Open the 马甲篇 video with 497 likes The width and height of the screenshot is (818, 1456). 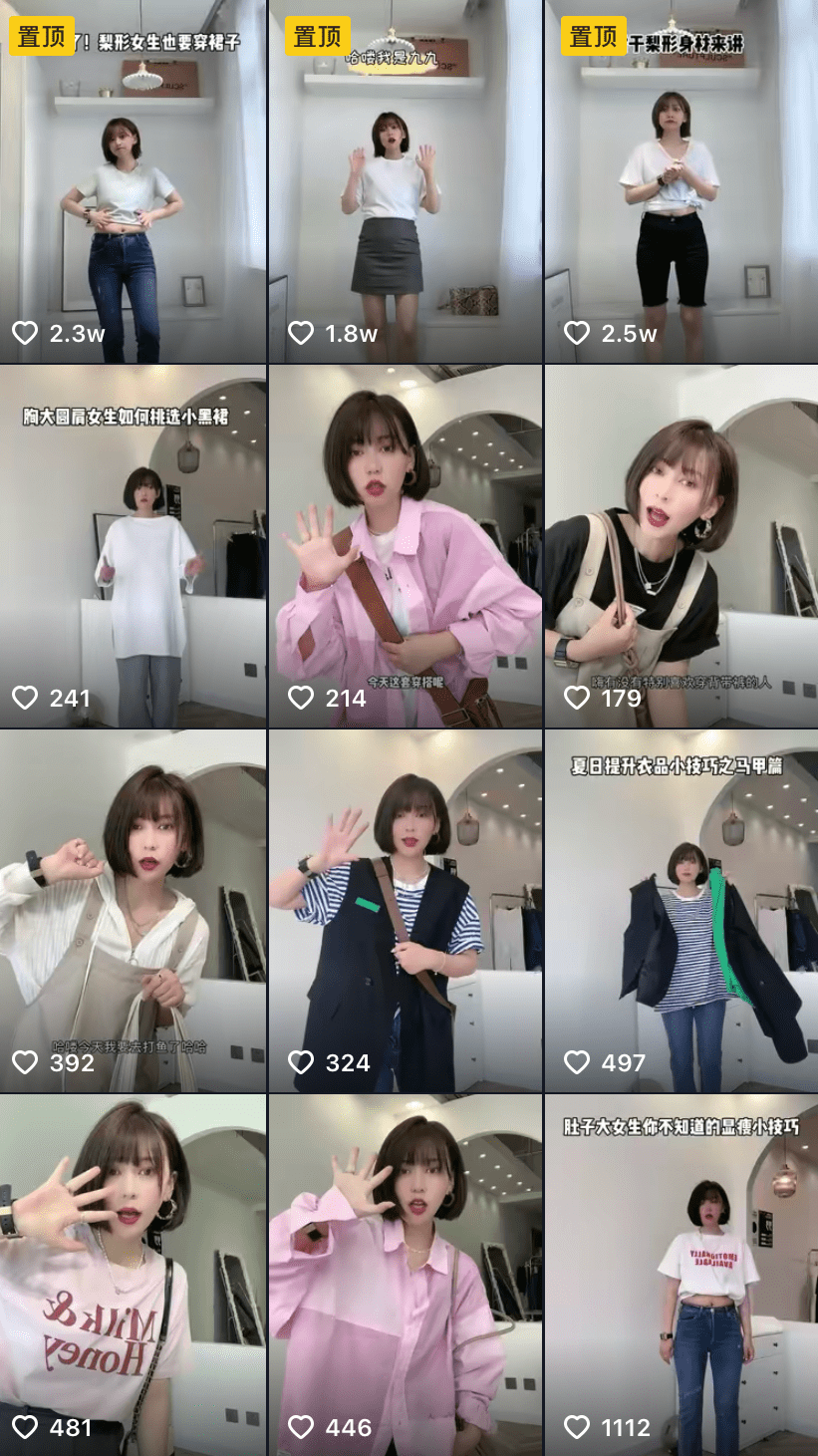(x=681, y=910)
